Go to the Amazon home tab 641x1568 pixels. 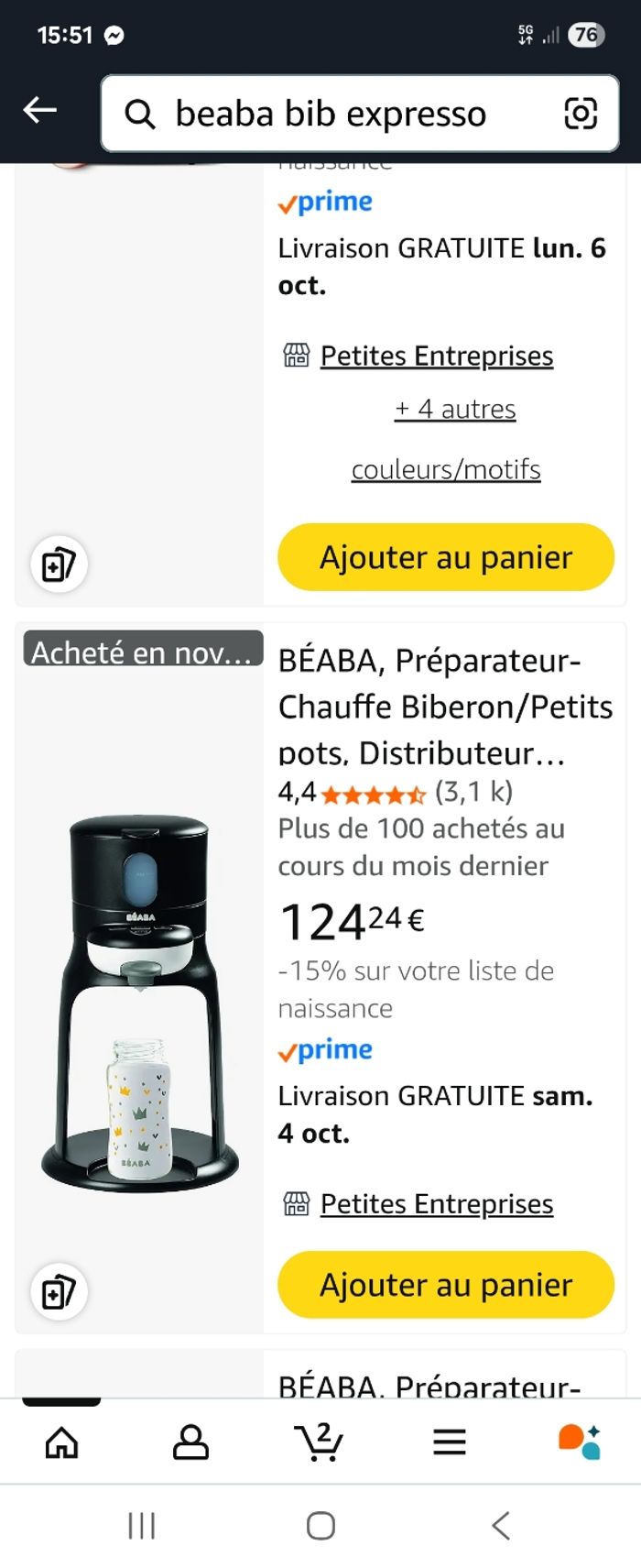[x=62, y=1442]
